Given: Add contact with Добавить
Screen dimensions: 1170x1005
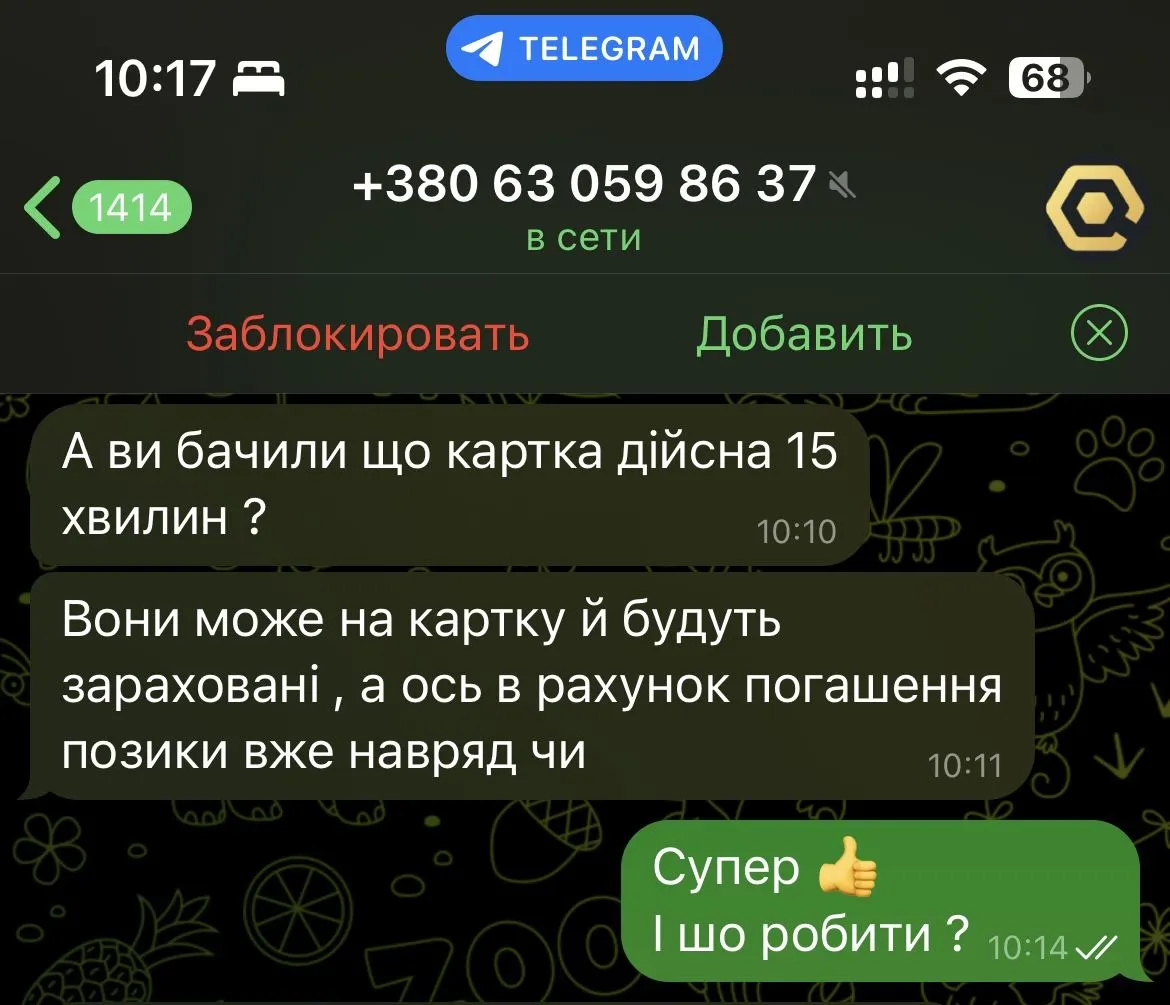Looking at the screenshot, I should coord(804,334).
